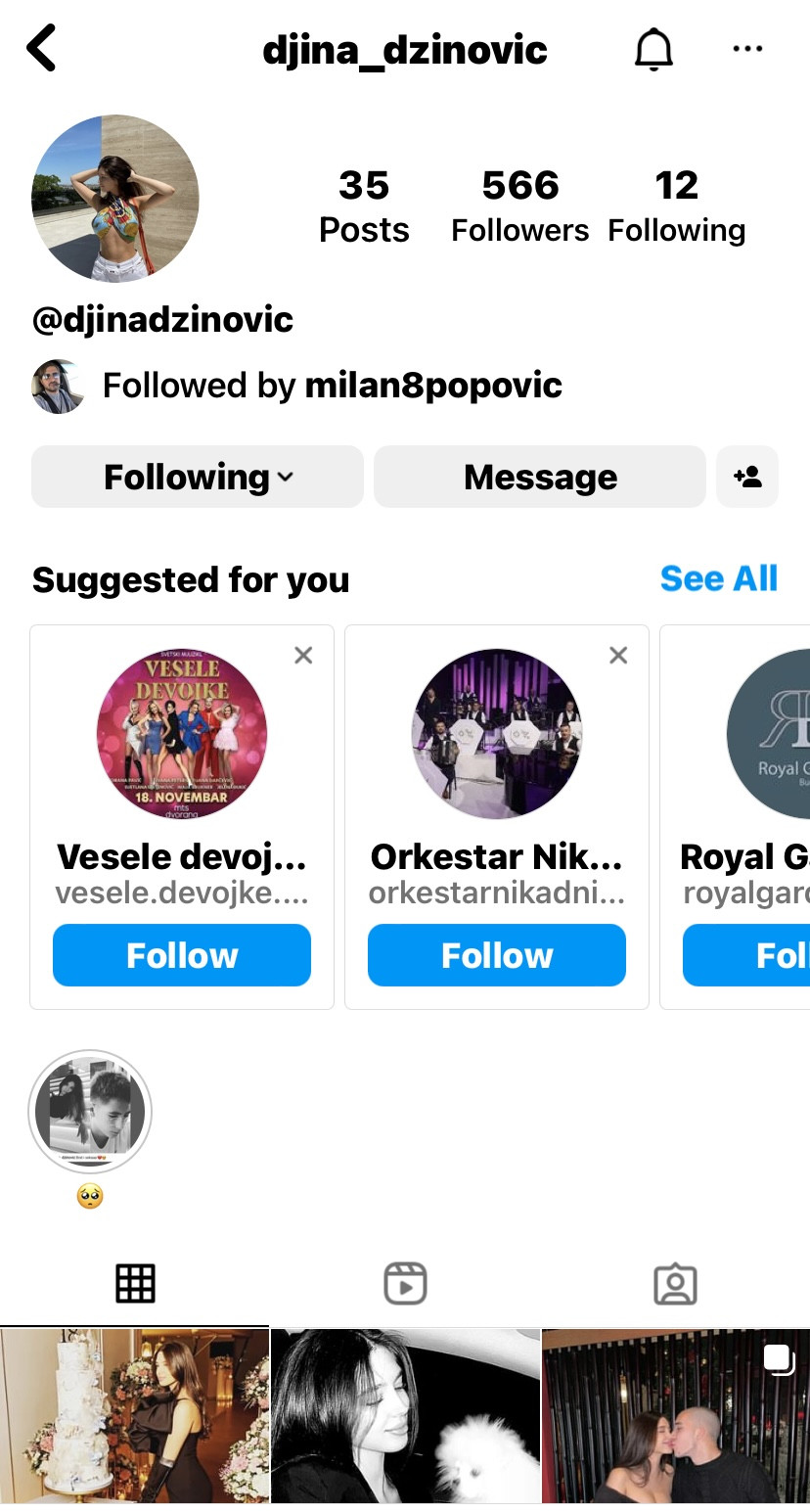810x1512 pixels.
Task: Open the notifications bell for this profile
Action: pos(653,49)
